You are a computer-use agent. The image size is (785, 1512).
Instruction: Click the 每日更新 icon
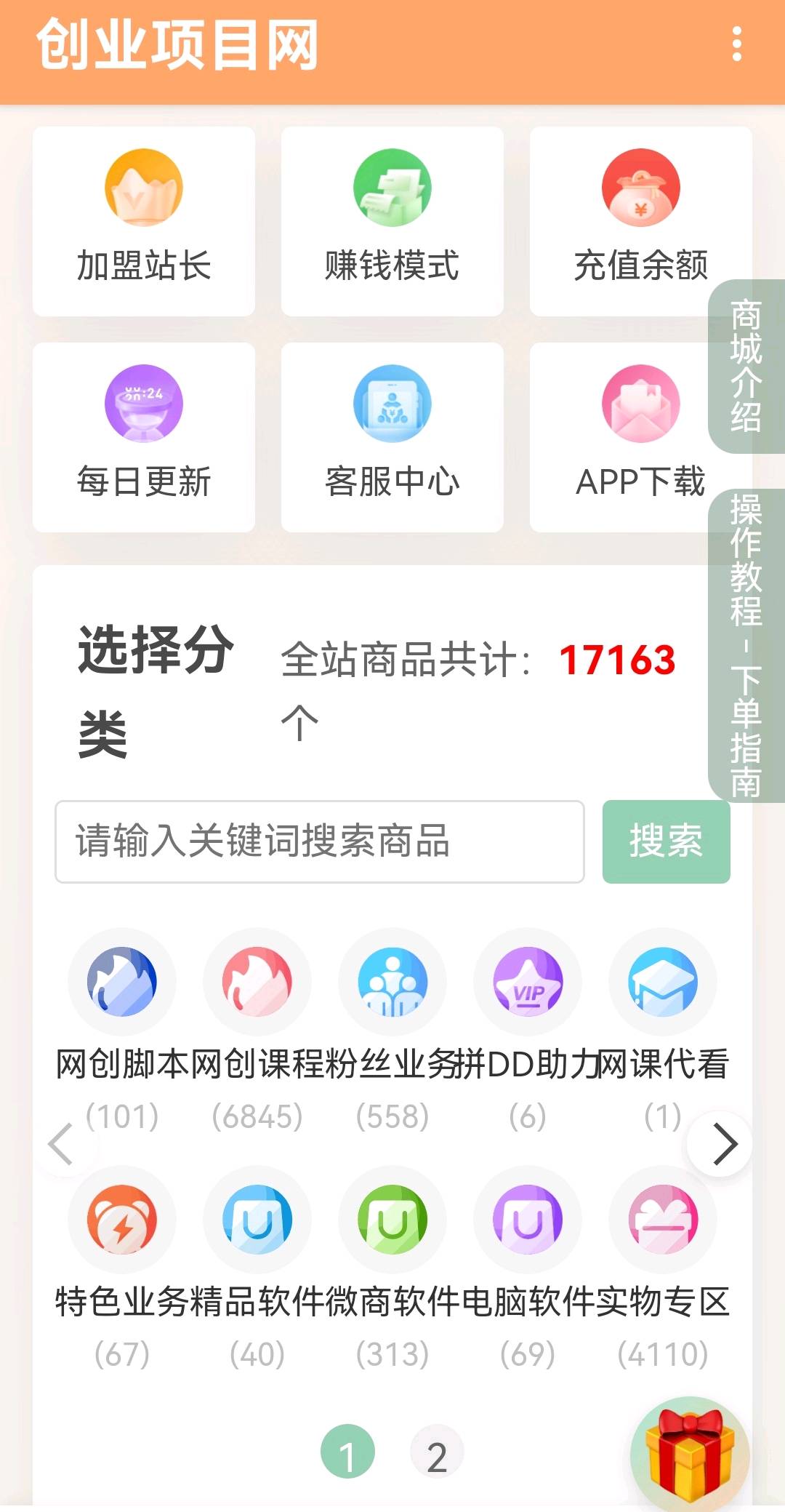click(142, 429)
